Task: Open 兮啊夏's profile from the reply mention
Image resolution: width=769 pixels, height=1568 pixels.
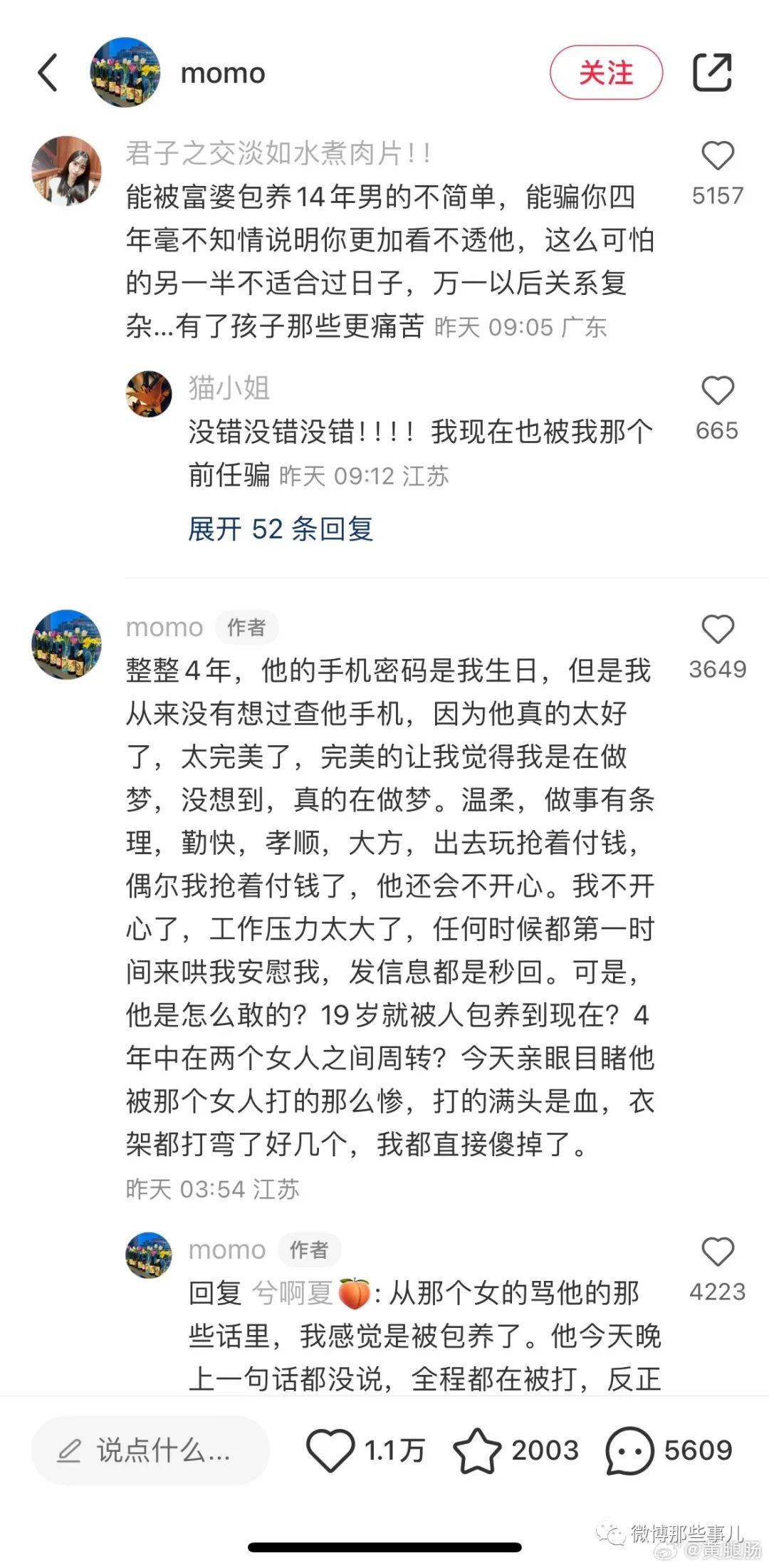Action: tap(293, 1293)
